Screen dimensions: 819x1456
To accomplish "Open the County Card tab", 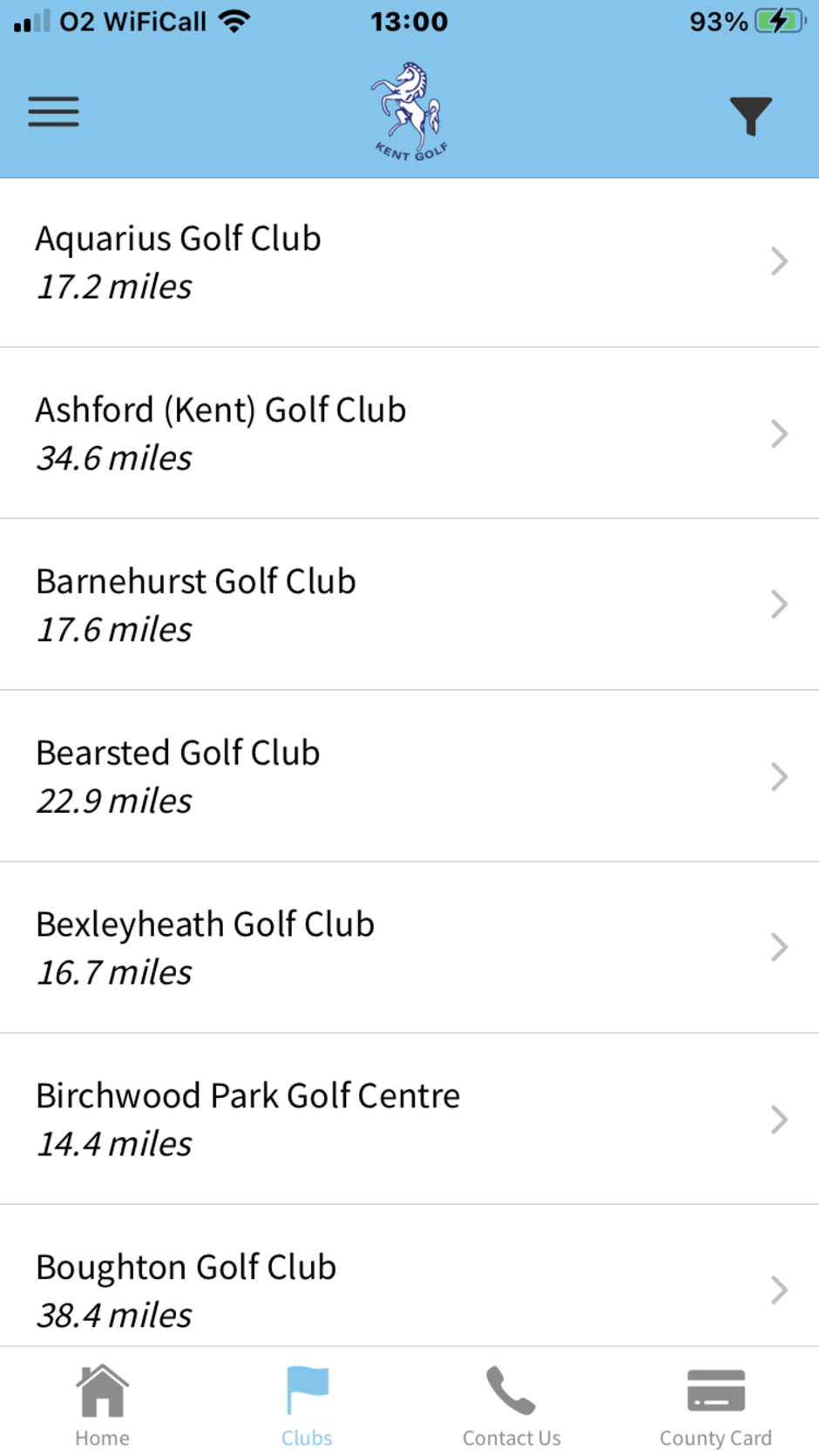I will coord(715,1405).
